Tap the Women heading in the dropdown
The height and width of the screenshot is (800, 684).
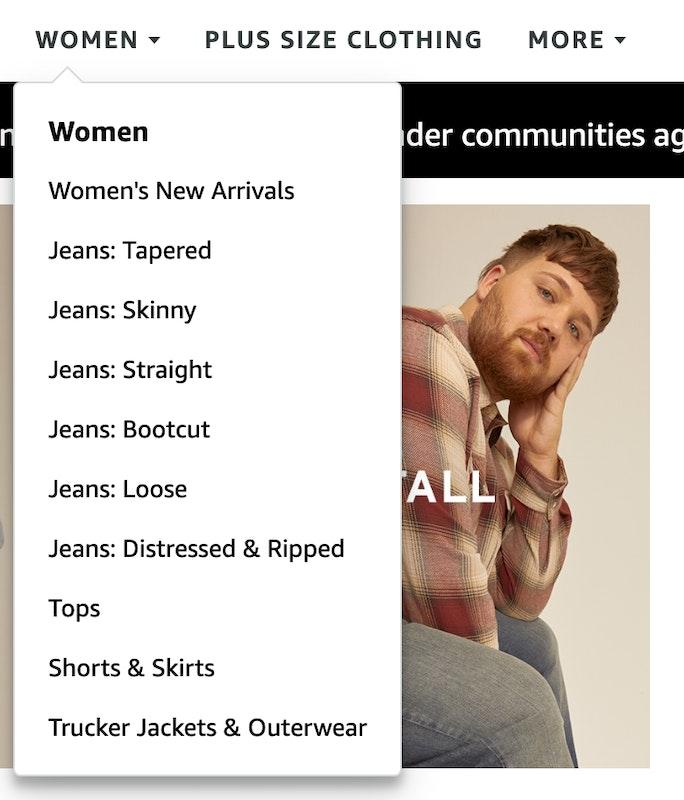click(98, 132)
